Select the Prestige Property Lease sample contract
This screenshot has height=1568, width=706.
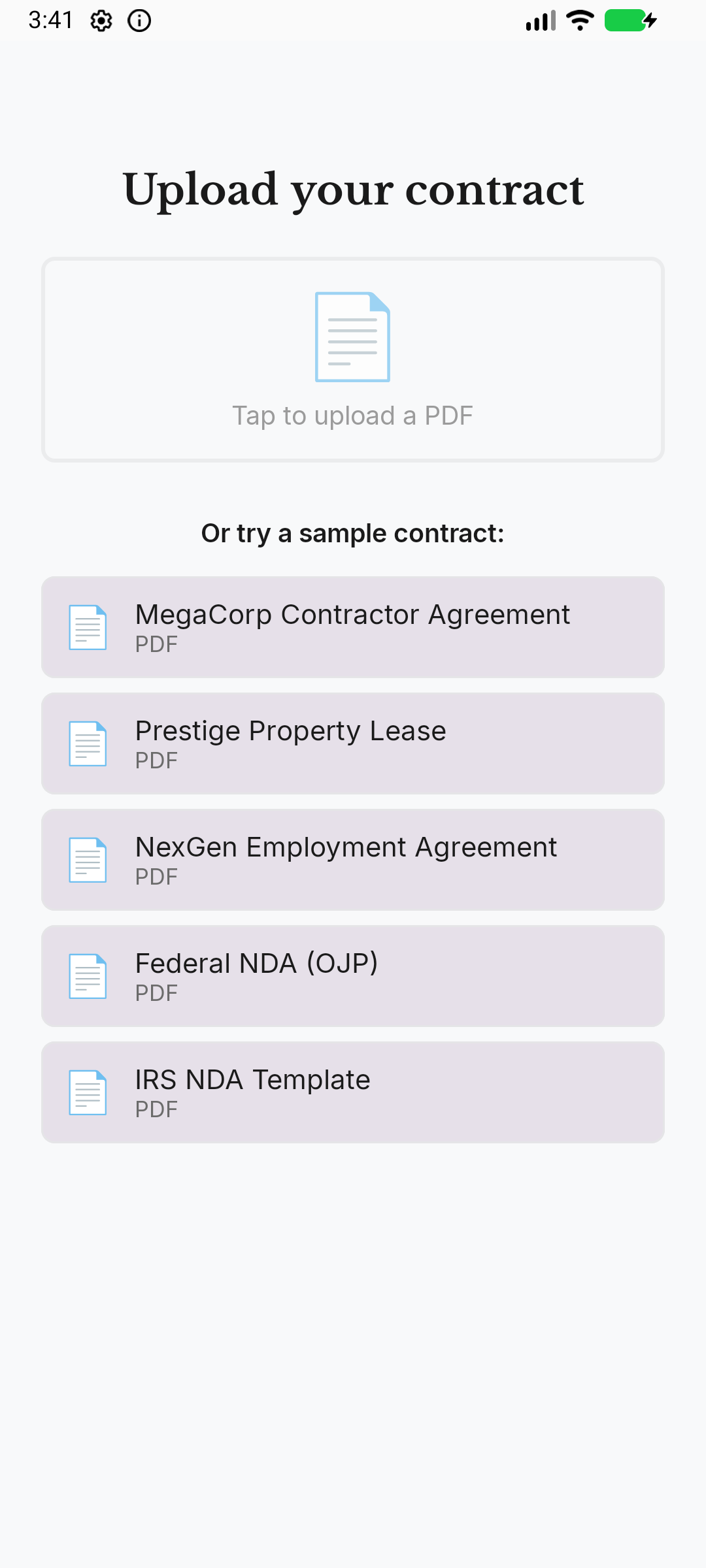pyautogui.click(x=352, y=743)
